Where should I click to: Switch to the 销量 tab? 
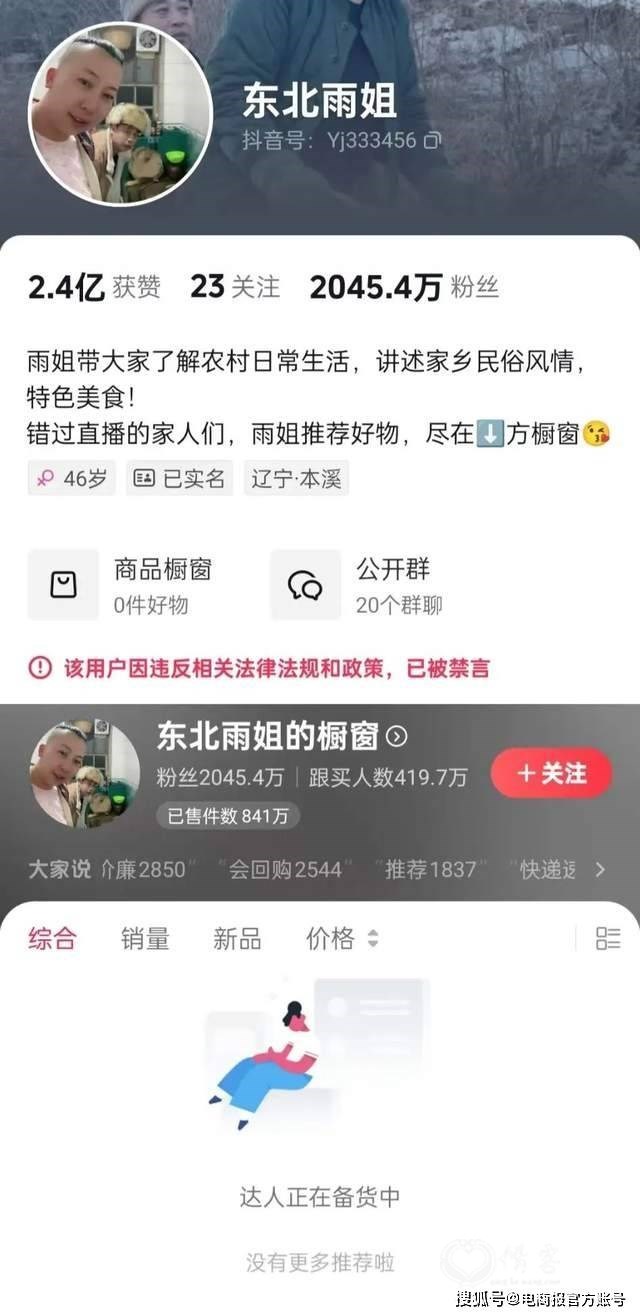pos(145,938)
